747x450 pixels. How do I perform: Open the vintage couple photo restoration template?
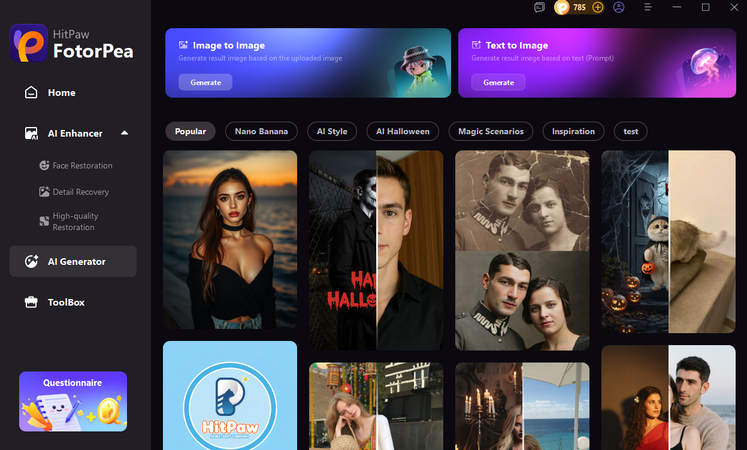pos(522,250)
